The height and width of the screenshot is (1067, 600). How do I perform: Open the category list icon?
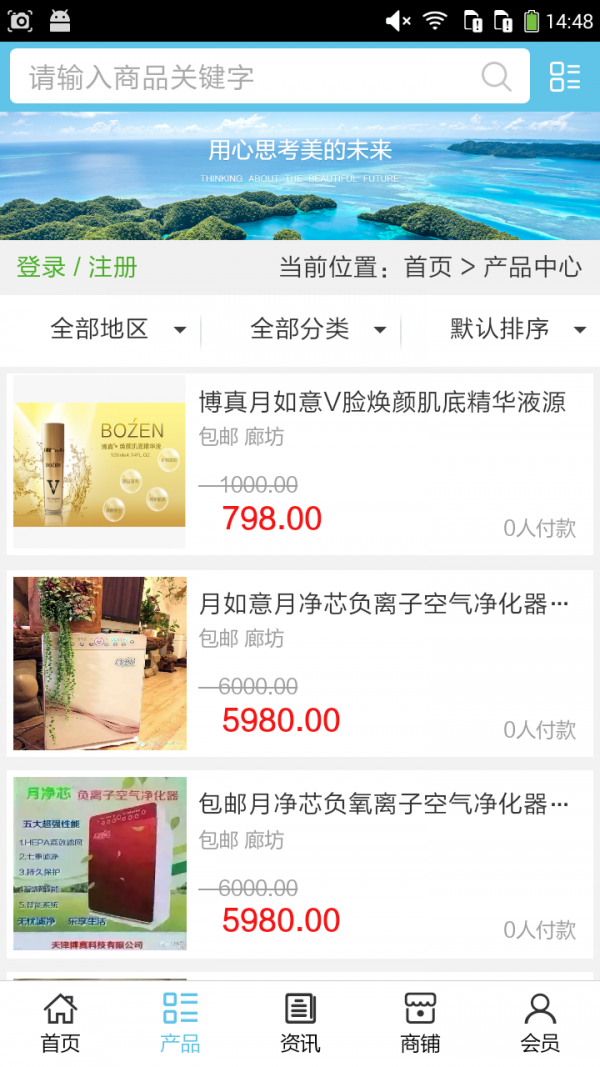point(565,77)
